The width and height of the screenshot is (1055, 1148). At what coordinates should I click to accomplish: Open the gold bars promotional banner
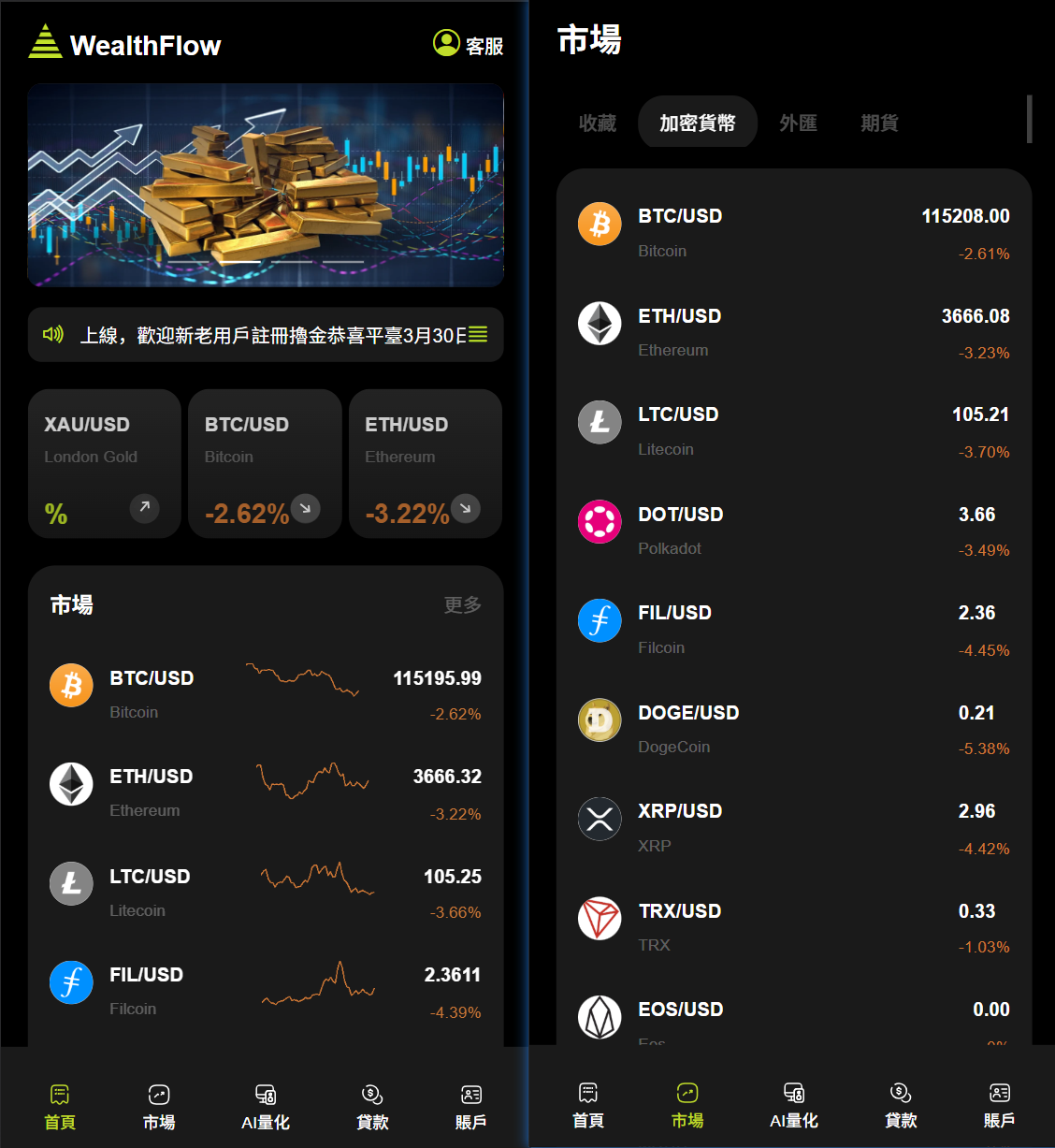point(266,184)
